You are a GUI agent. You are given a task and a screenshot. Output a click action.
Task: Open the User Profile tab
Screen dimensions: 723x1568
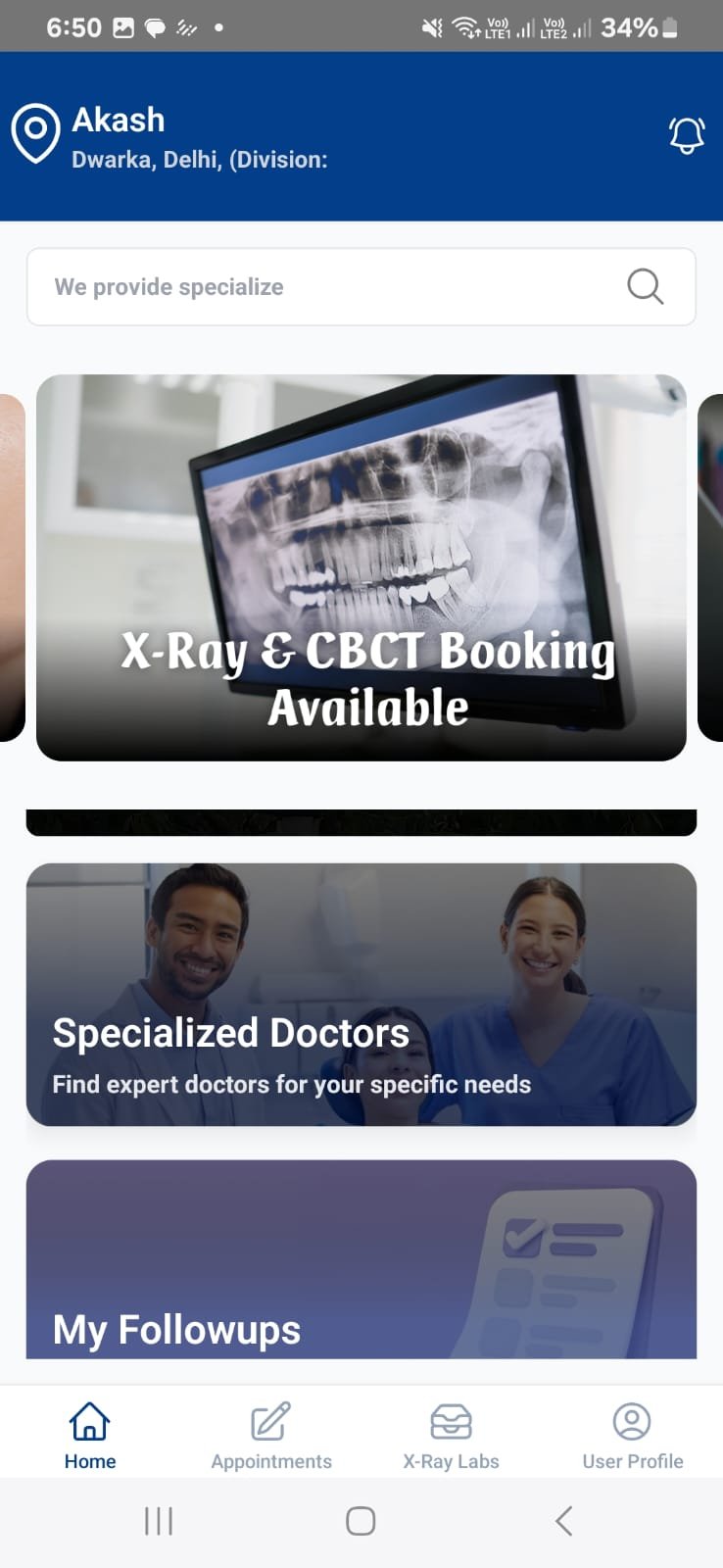pyautogui.click(x=633, y=1436)
